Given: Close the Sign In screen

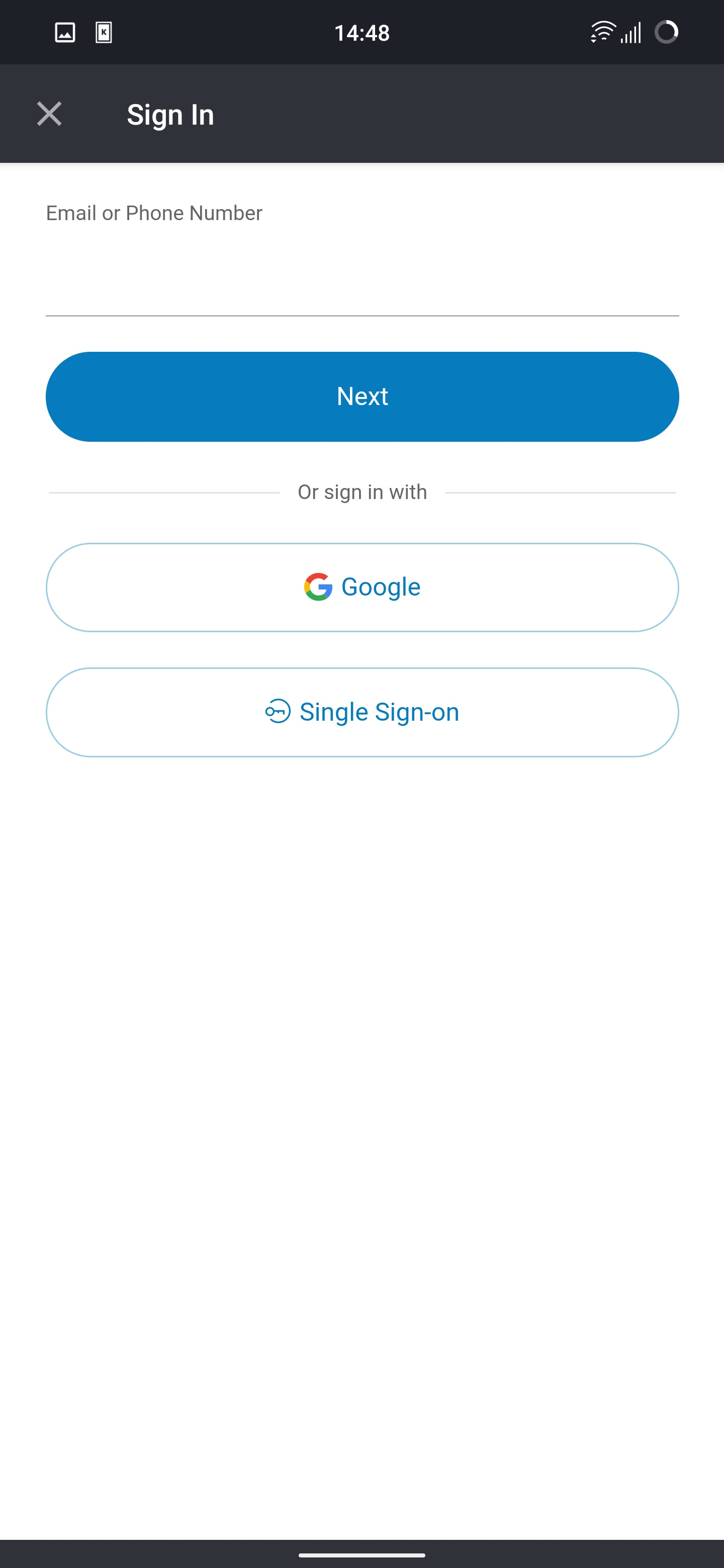Looking at the screenshot, I should [49, 114].
